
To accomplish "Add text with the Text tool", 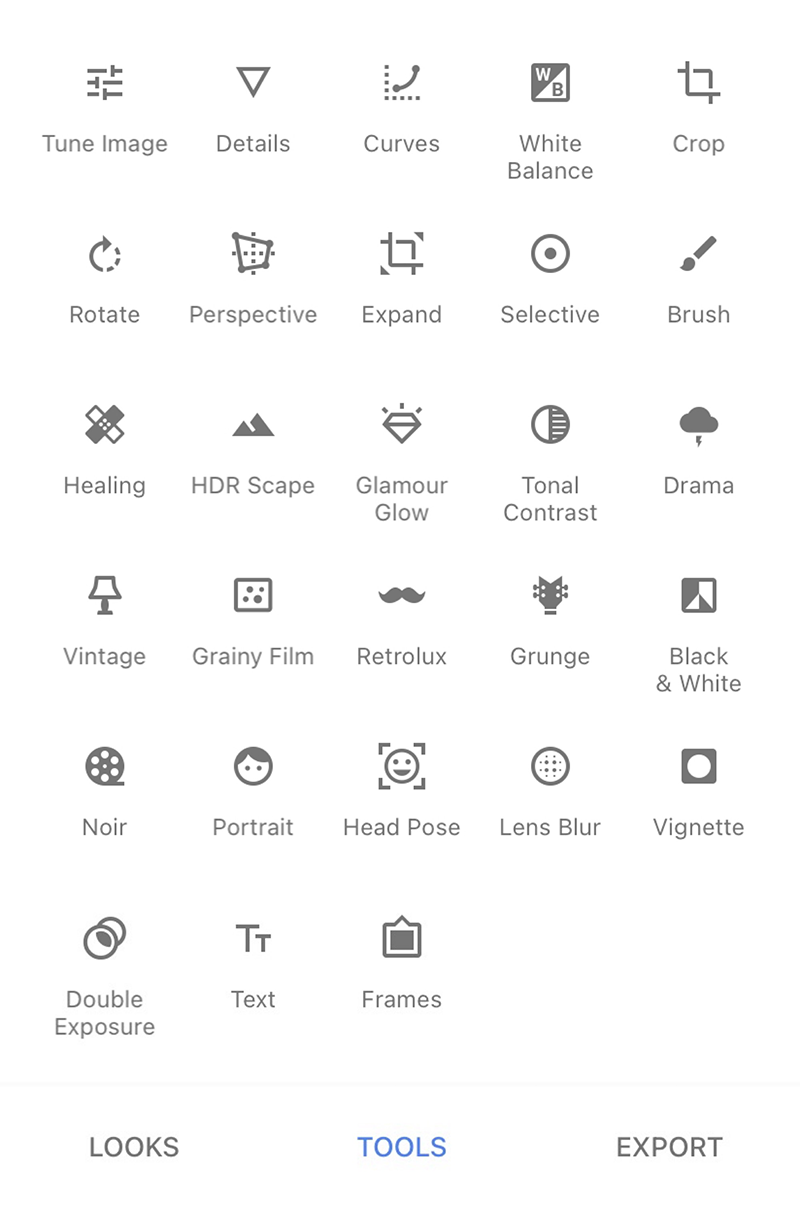I will point(252,962).
